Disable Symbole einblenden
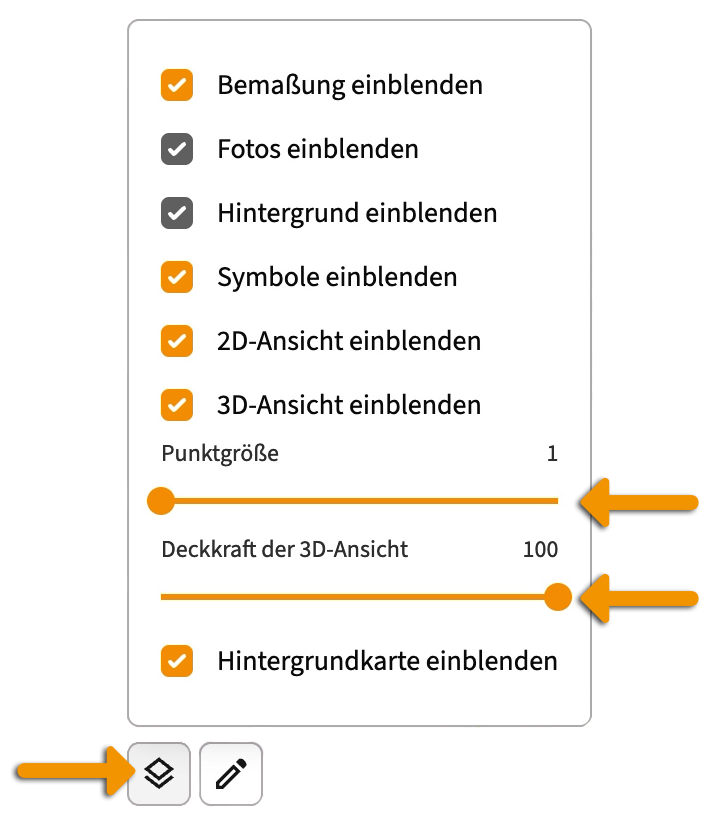The image size is (720, 831). tap(177, 277)
